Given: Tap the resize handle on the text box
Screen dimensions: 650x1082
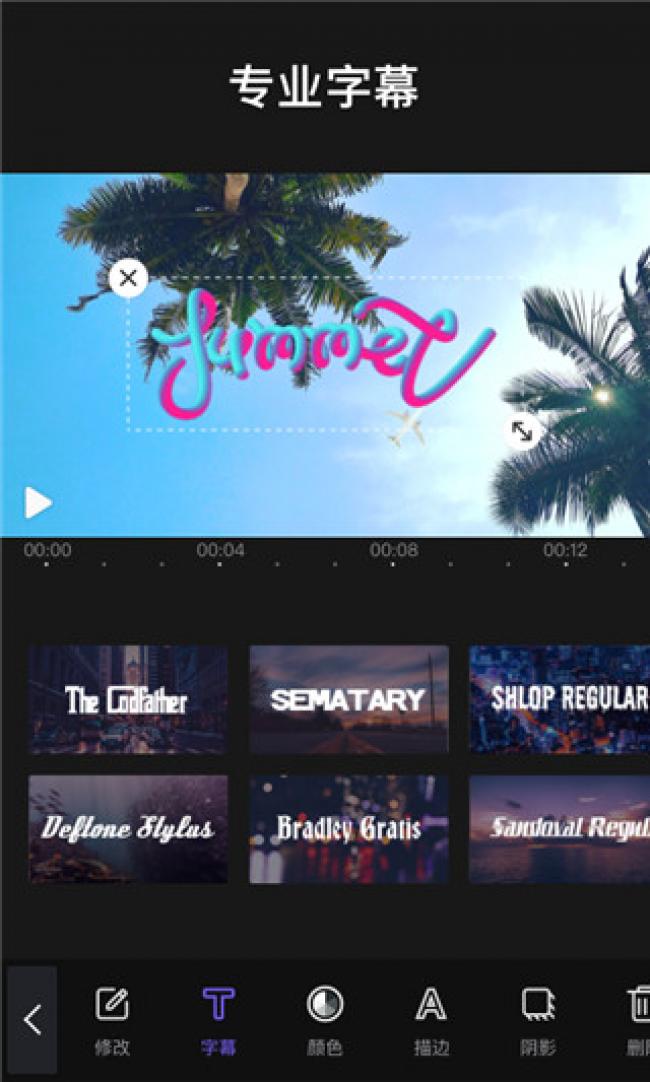Looking at the screenshot, I should (522, 431).
